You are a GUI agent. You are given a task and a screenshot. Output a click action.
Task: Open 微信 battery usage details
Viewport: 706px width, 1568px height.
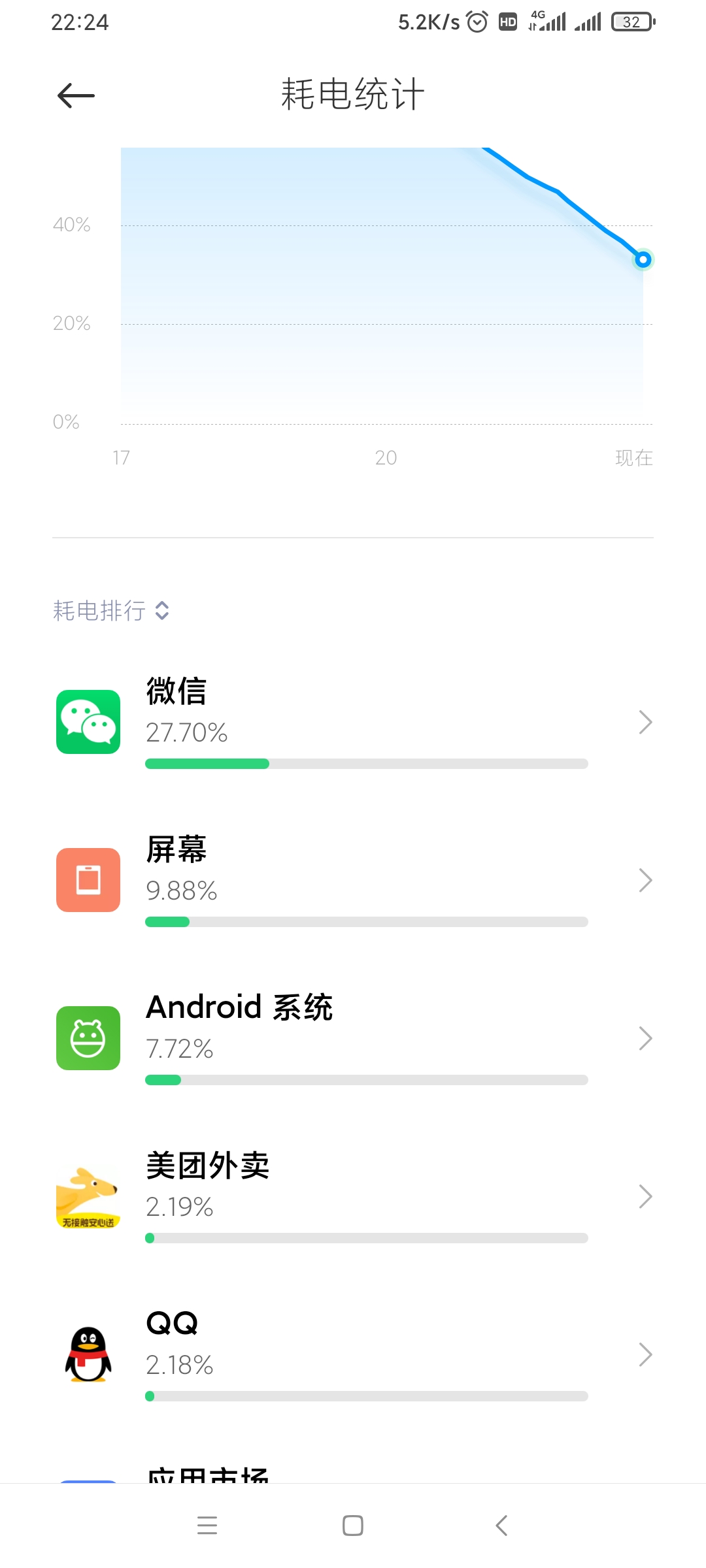pos(353,722)
